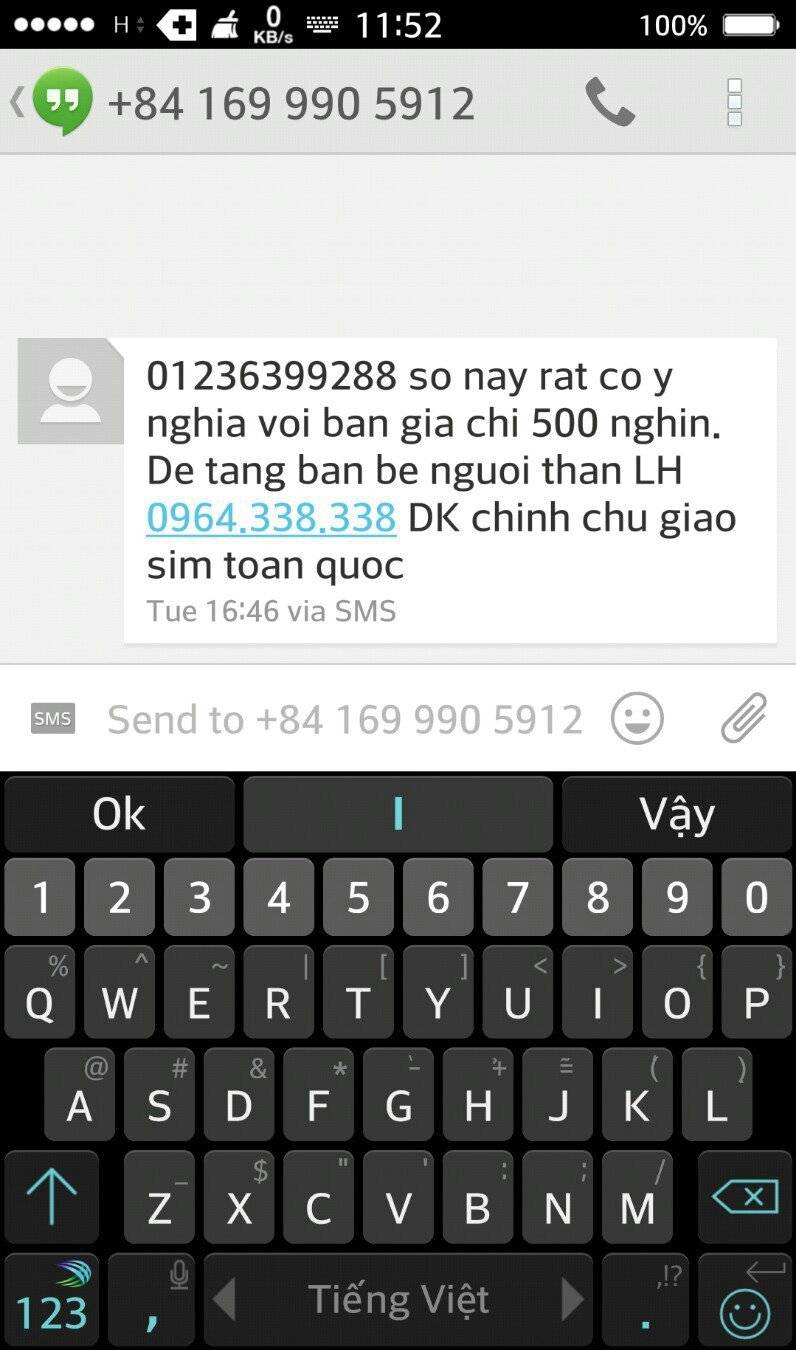Call +84 169 990 5912

click(x=609, y=102)
